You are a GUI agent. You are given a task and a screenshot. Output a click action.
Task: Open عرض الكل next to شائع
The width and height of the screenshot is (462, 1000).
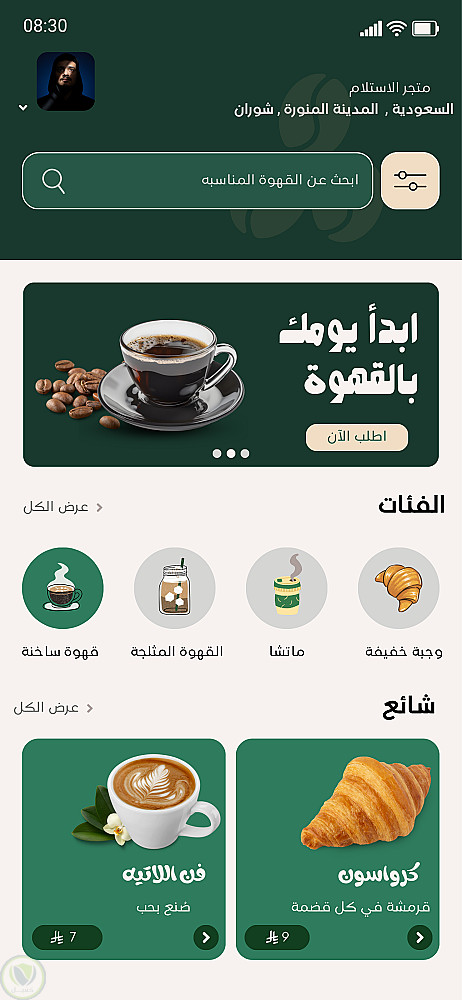[54, 708]
